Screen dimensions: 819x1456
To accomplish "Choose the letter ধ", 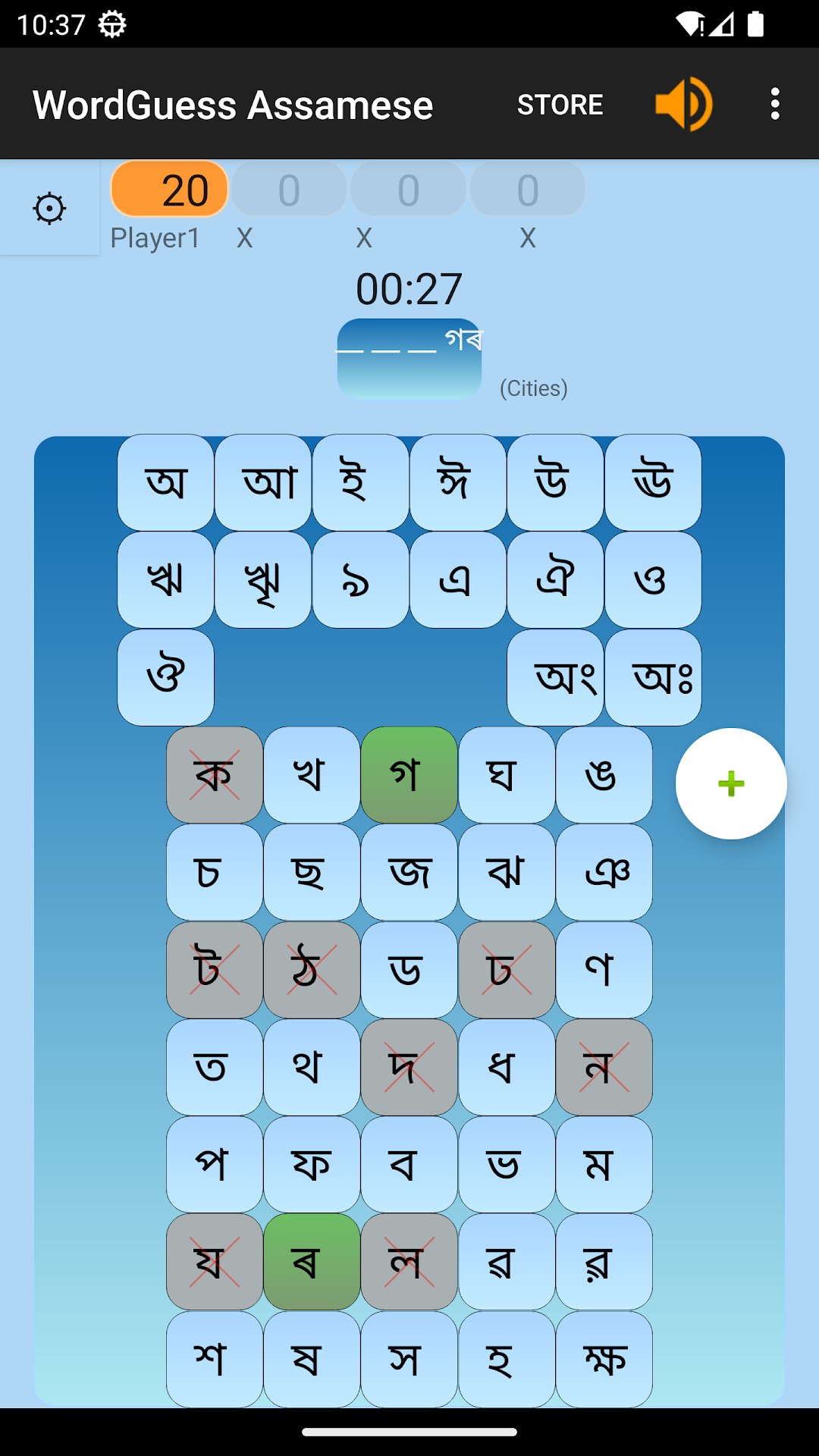I will click(507, 1067).
